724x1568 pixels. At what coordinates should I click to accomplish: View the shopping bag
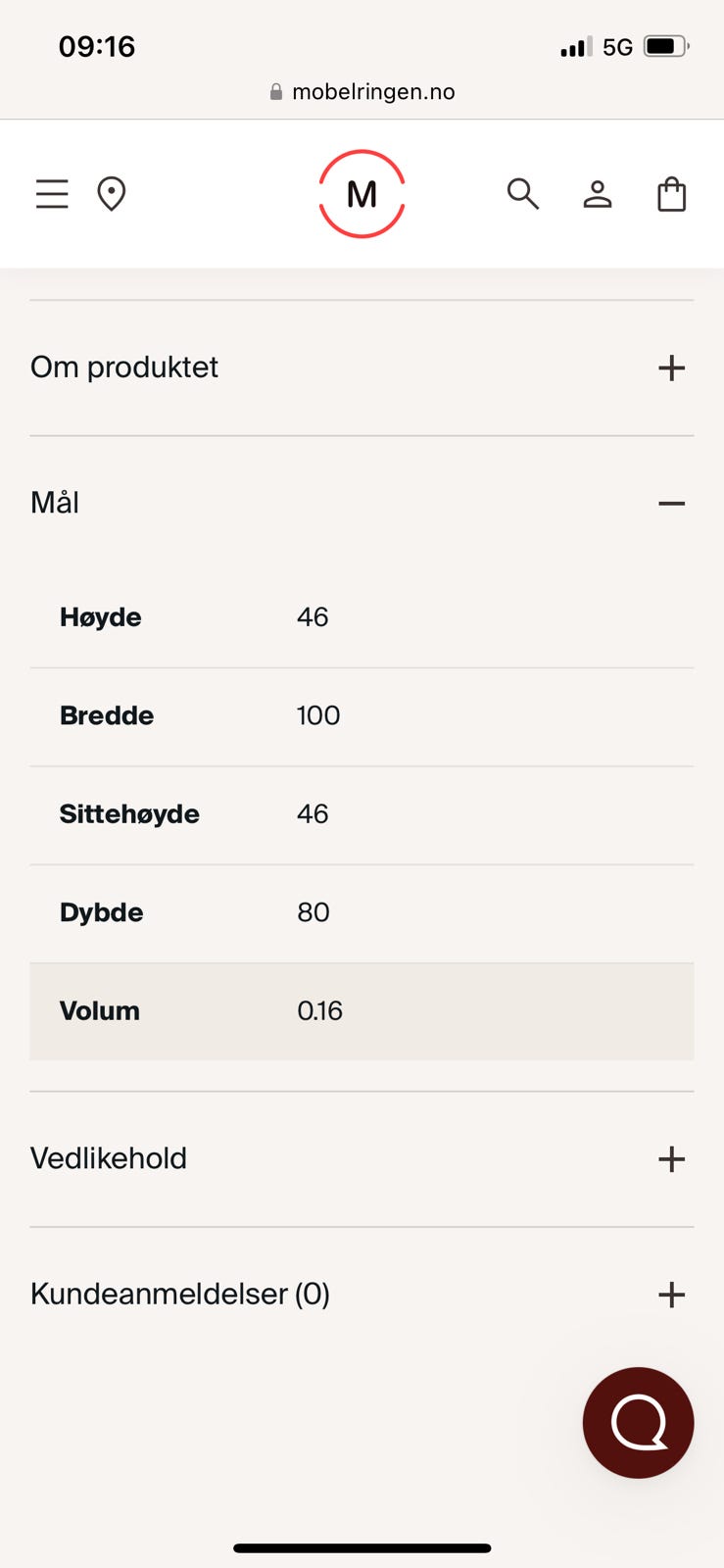coord(671,194)
